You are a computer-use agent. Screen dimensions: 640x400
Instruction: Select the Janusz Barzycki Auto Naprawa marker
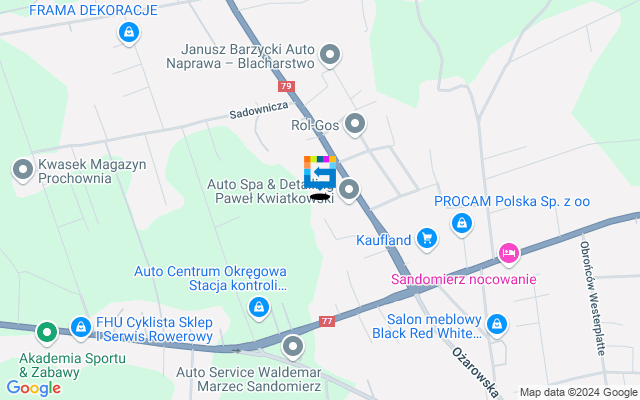pos(330,55)
